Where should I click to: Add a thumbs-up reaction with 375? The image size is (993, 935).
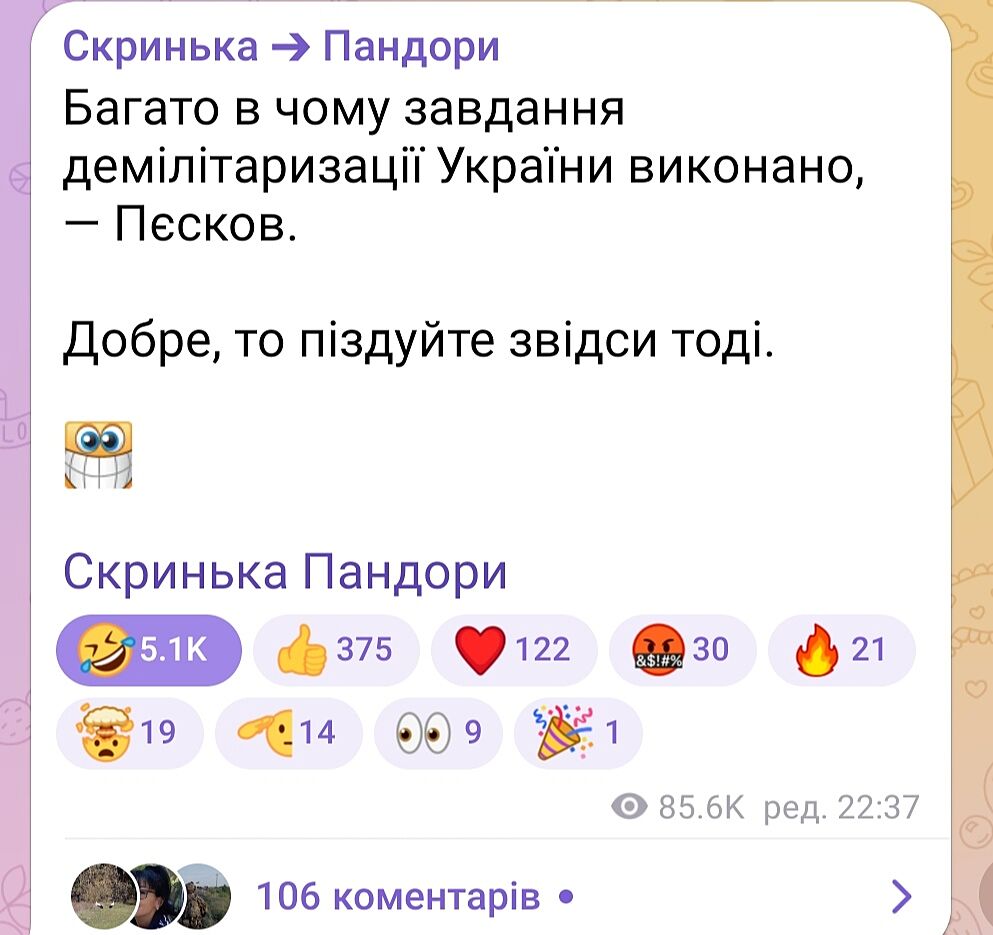(x=335, y=650)
